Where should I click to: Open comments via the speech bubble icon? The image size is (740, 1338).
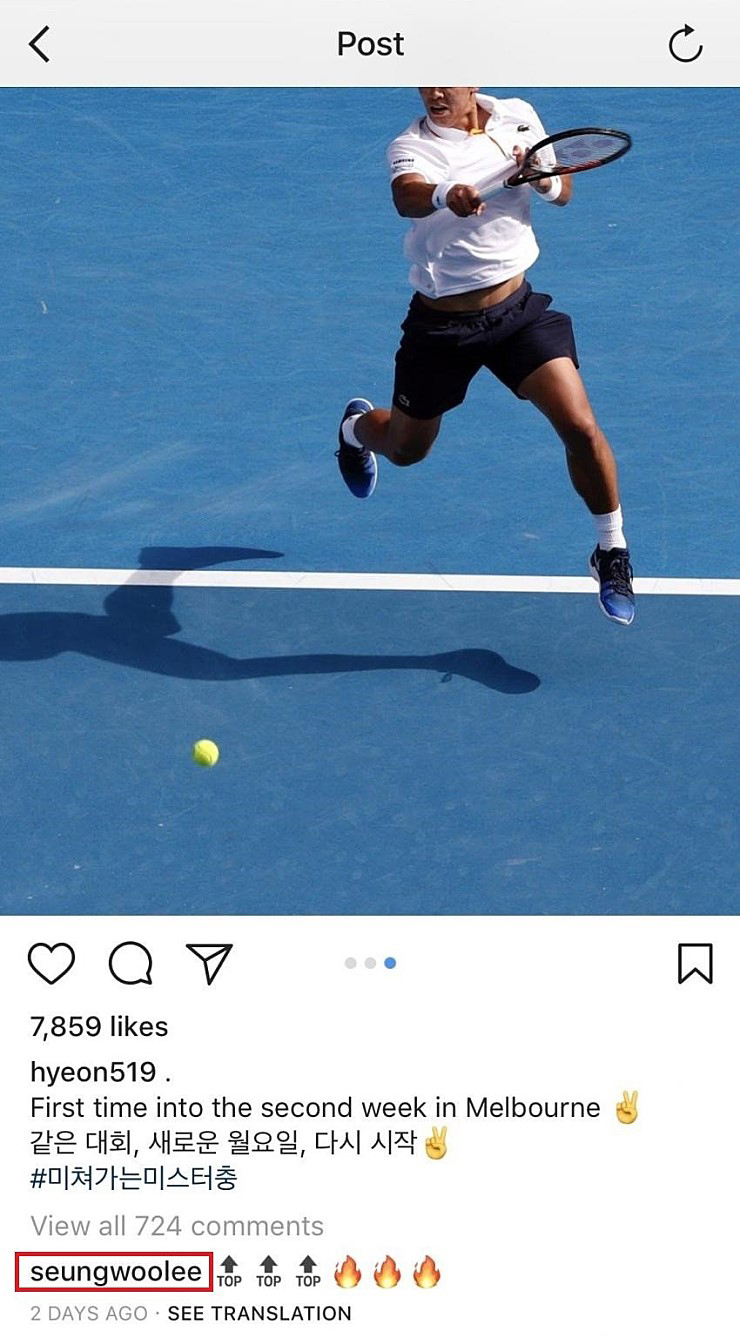click(x=130, y=963)
